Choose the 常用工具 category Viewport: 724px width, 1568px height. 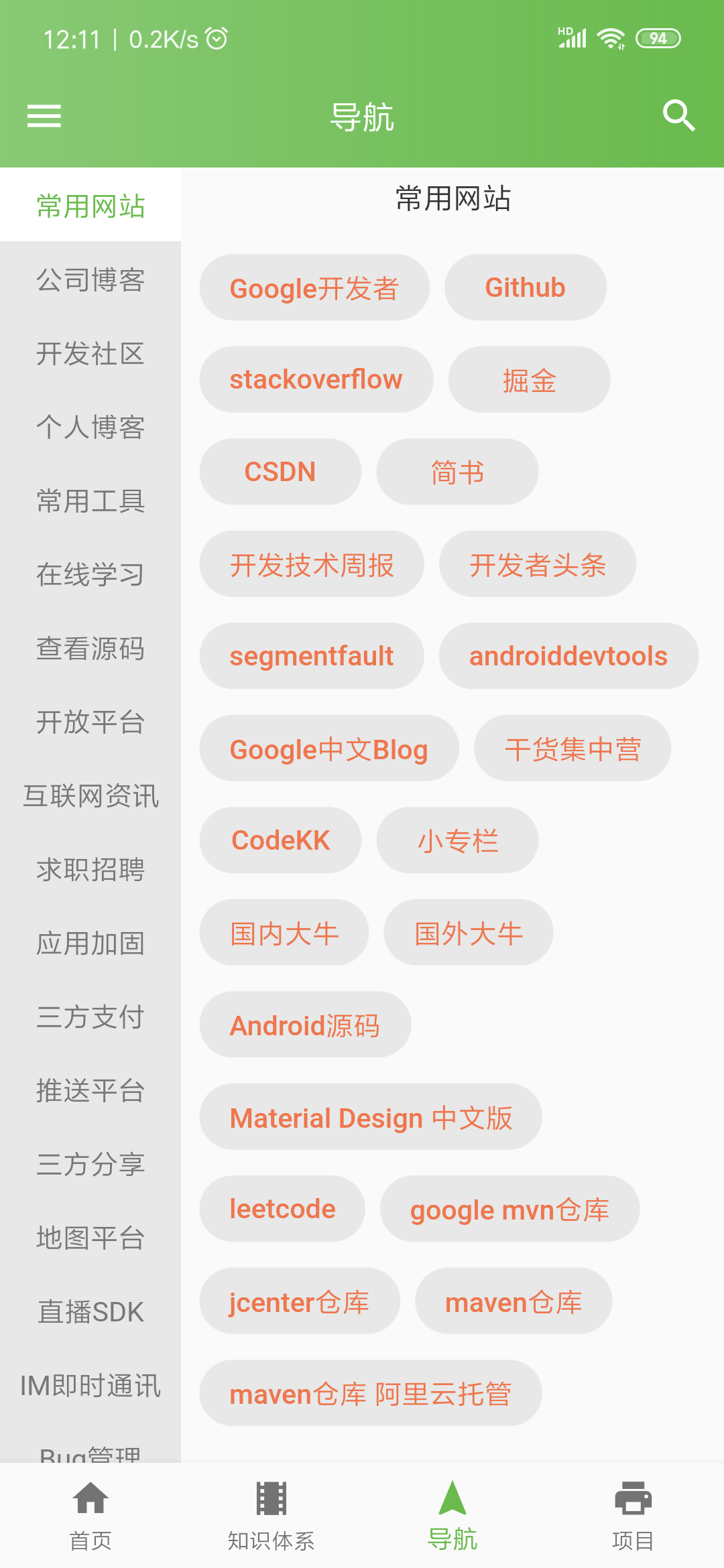tap(90, 501)
